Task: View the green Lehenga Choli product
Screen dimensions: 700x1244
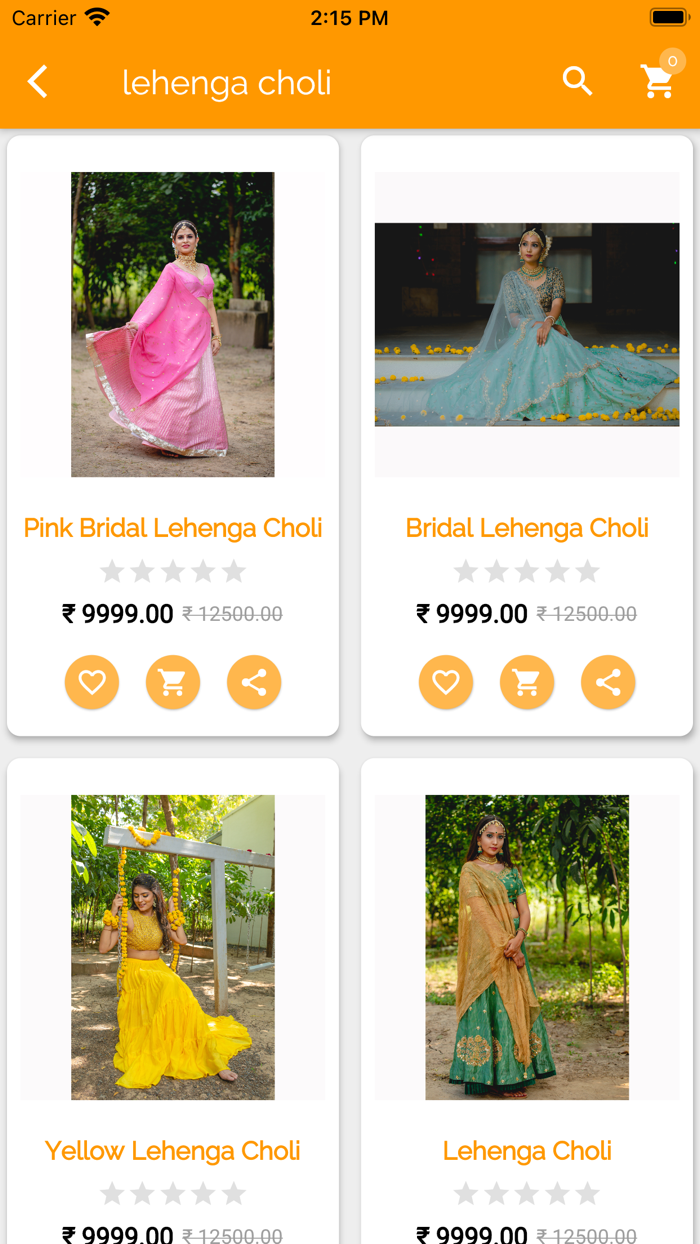Action: tap(527, 947)
